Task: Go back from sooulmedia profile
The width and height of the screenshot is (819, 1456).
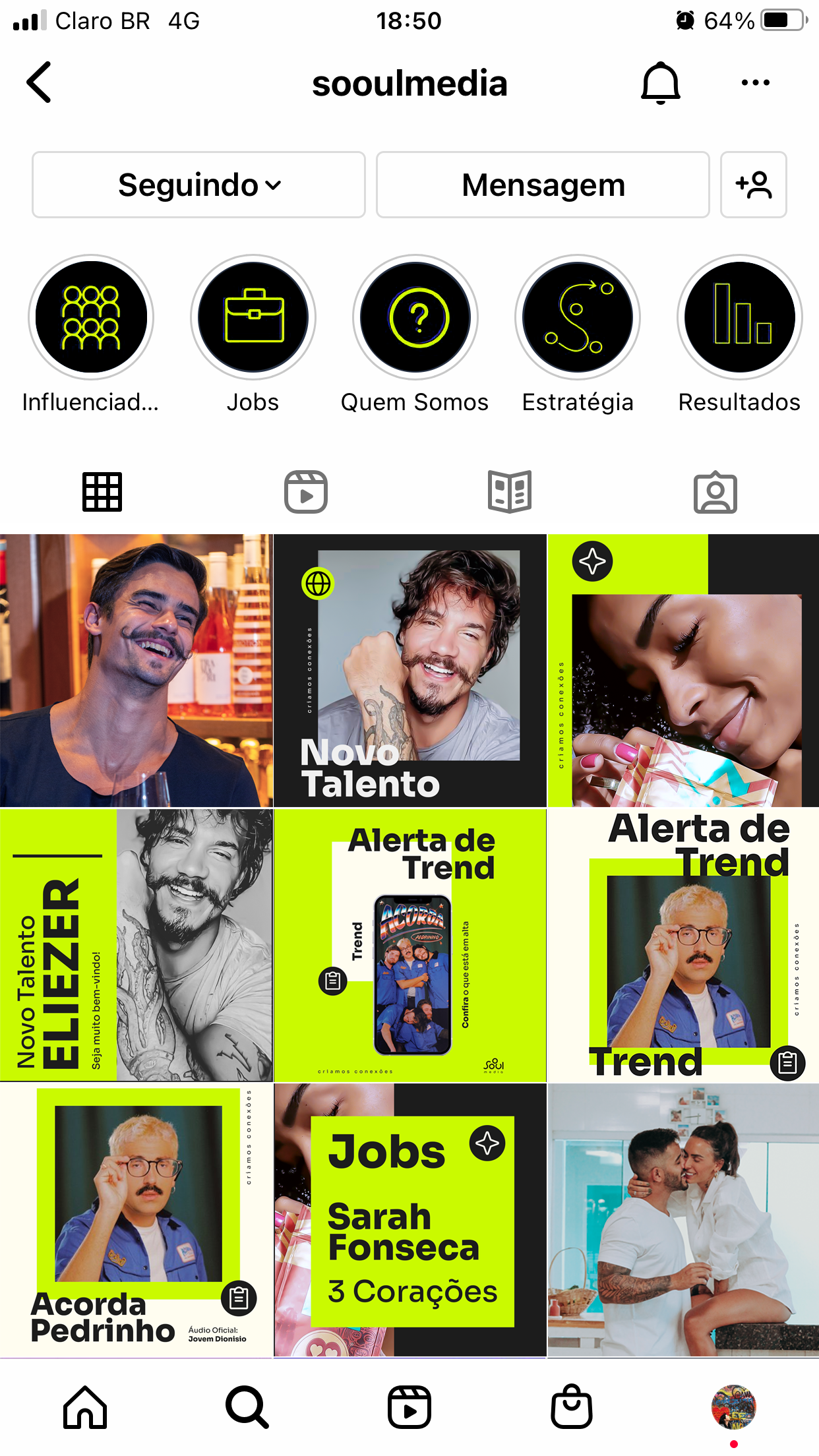Action: 40,83
